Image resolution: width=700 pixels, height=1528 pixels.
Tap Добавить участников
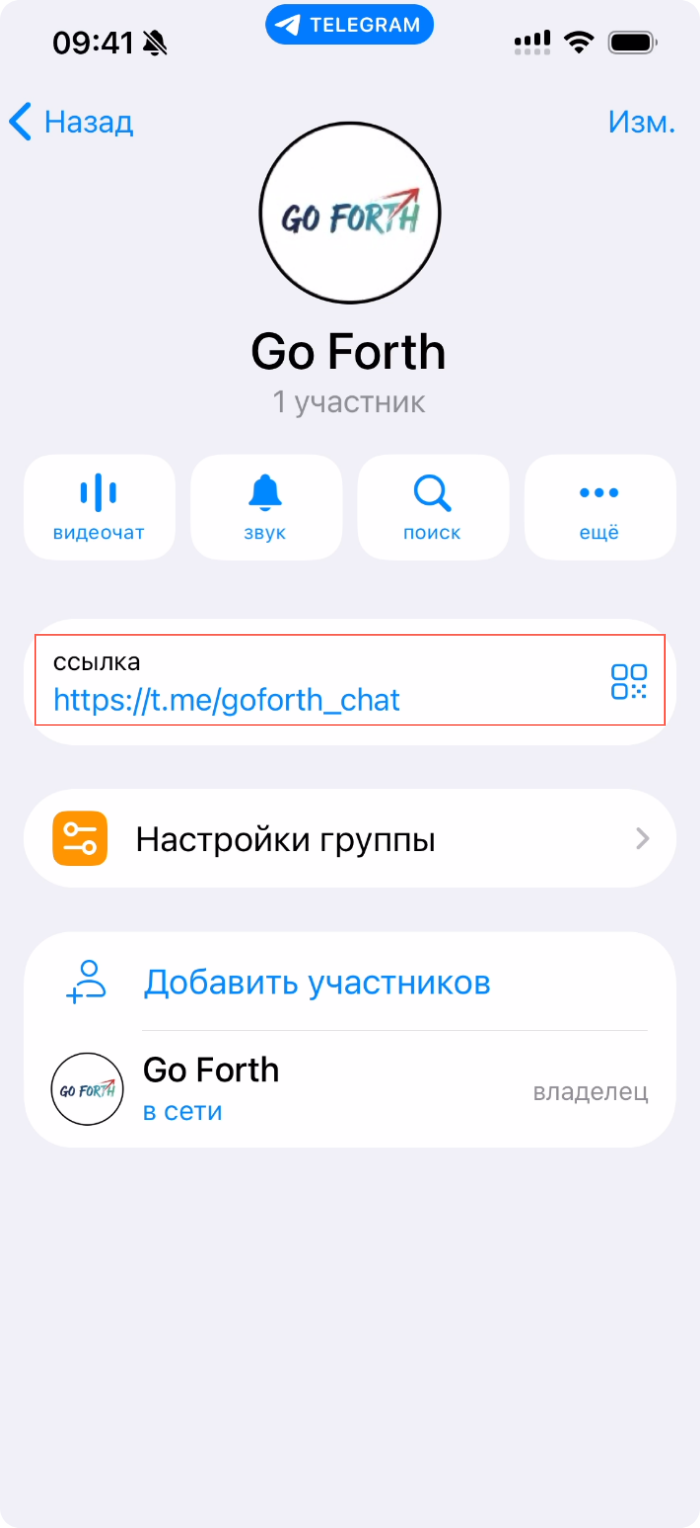pyautogui.click(x=317, y=982)
